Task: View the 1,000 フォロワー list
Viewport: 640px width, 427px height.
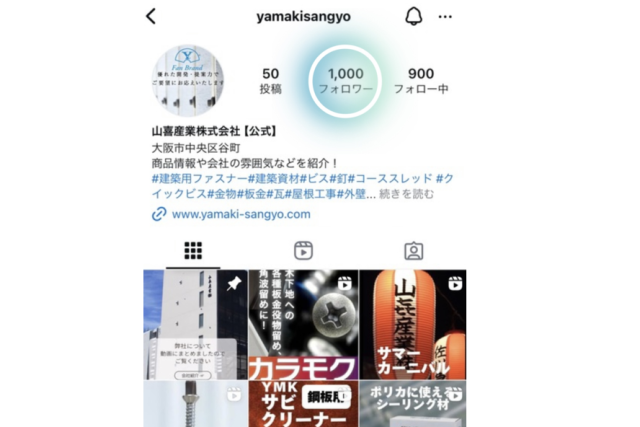Action: tap(345, 81)
